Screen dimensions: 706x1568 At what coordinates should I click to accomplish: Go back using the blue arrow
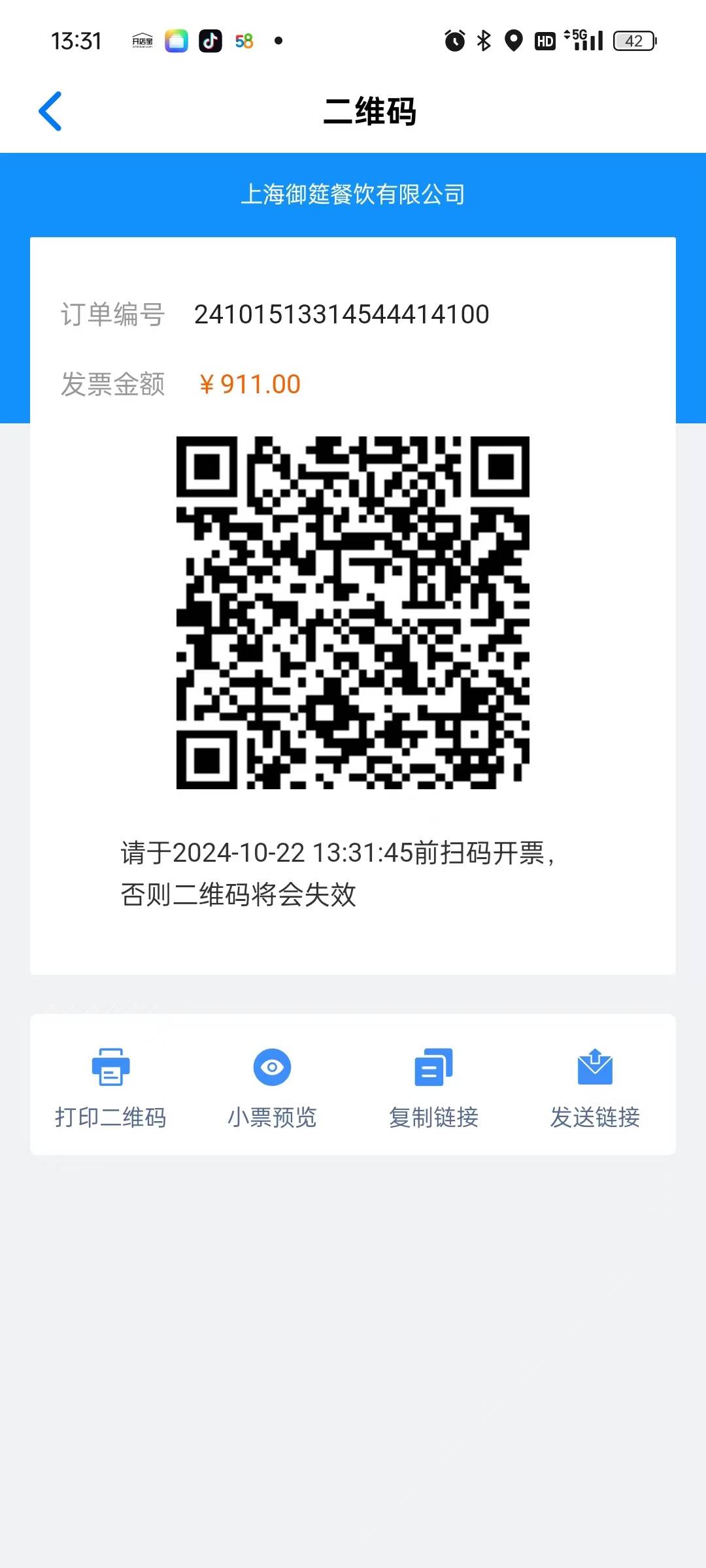(50, 111)
